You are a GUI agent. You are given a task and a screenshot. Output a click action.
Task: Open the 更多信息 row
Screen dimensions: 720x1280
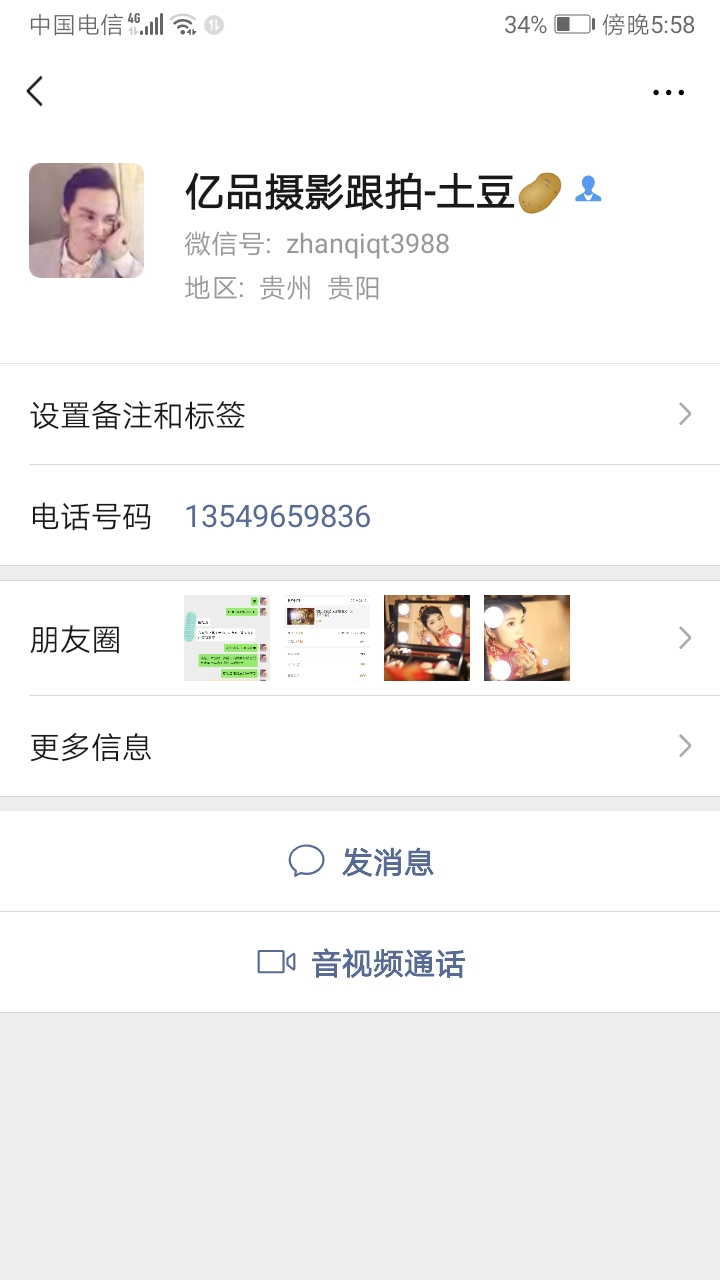click(360, 746)
